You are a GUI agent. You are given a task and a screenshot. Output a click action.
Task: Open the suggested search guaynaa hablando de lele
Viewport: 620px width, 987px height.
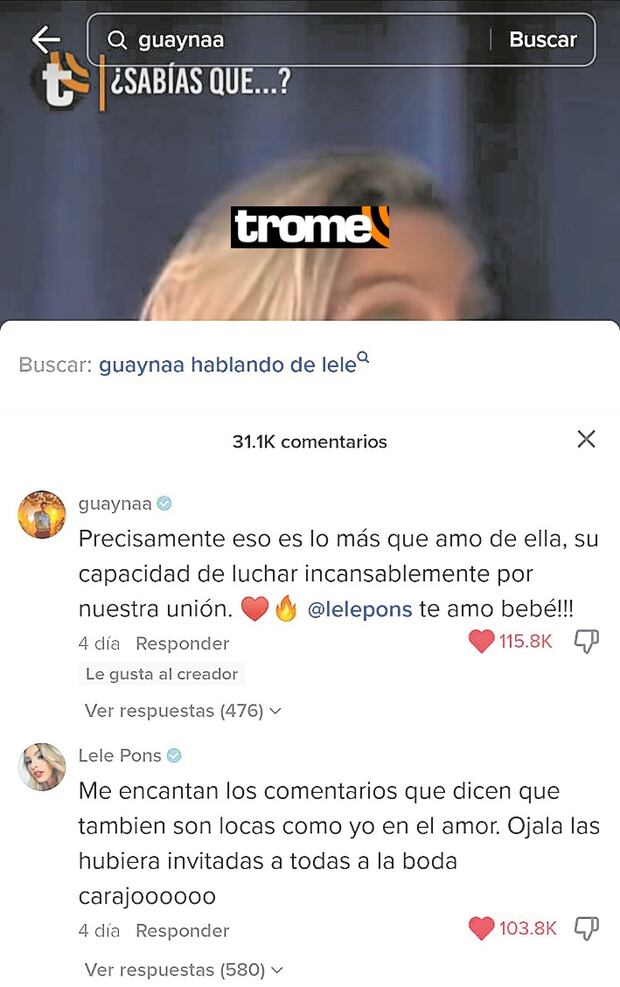pyautogui.click(x=228, y=365)
